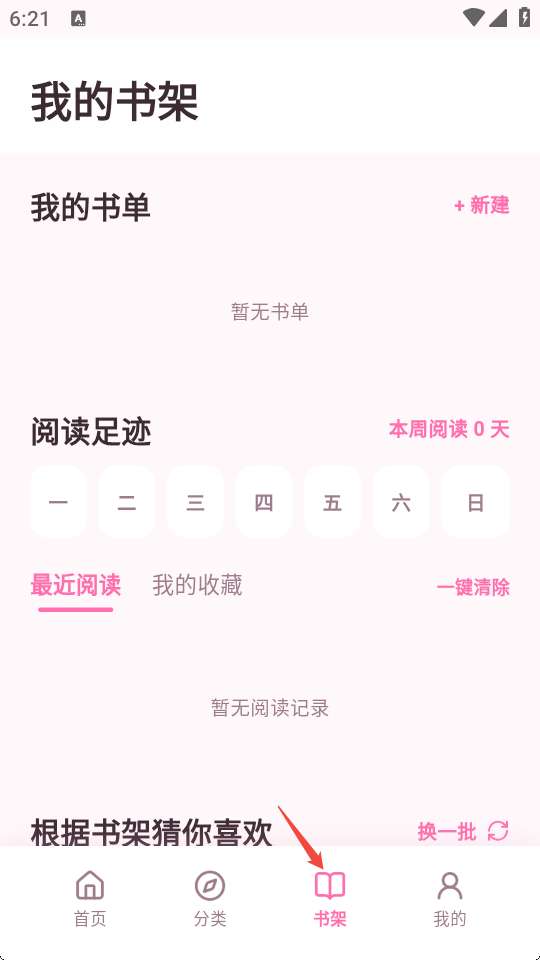Open the 我的 profile tab
The image size is (540, 960).
450,898
